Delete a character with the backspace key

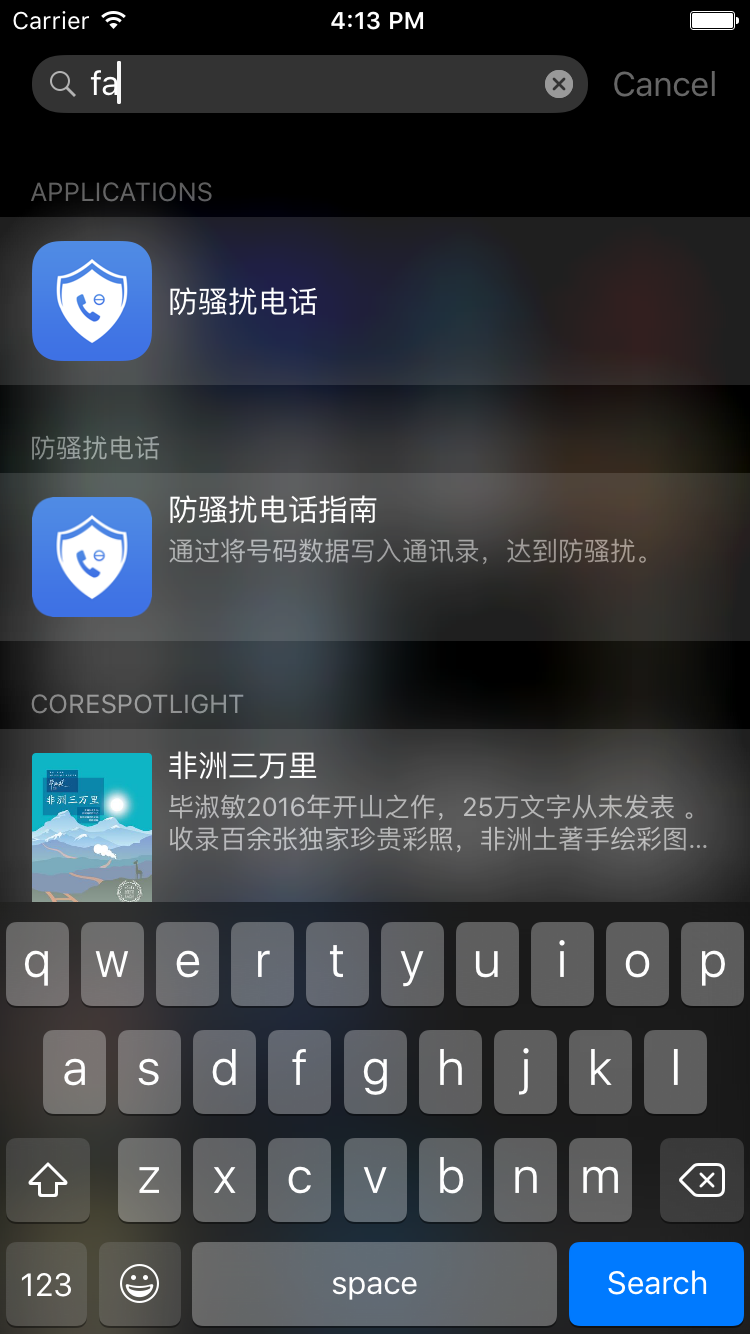pyautogui.click(x=701, y=1180)
